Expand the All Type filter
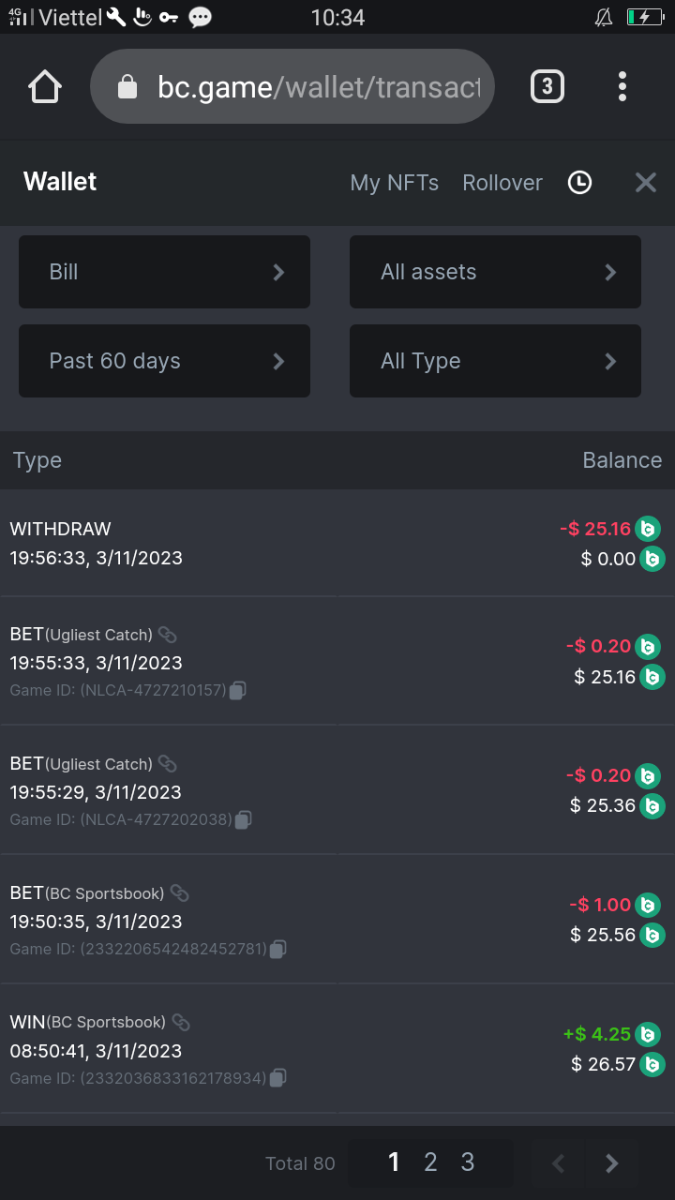The height and width of the screenshot is (1200, 675). pos(495,361)
